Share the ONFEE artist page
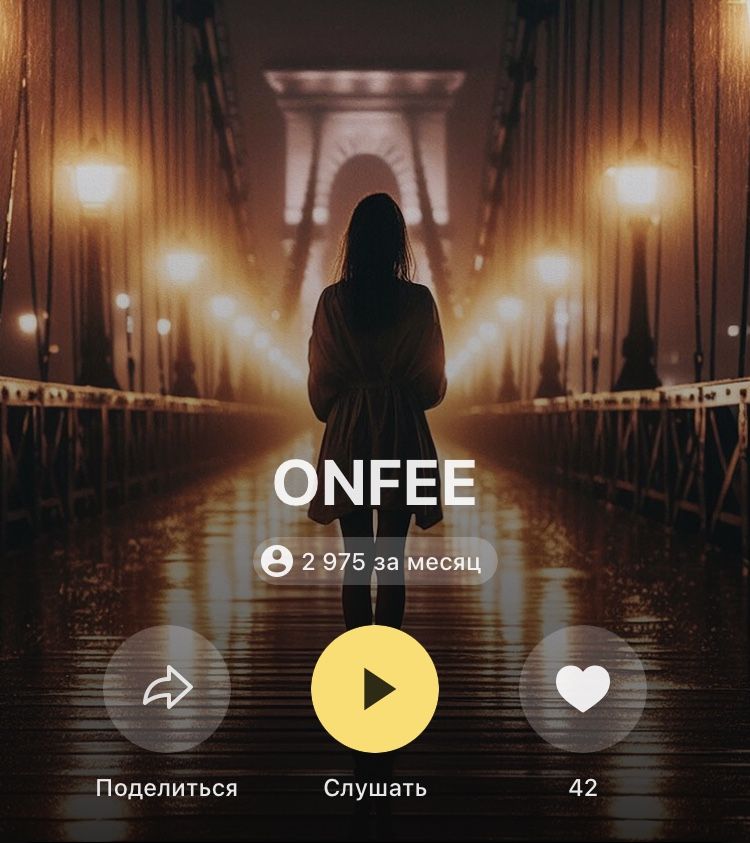This screenshot has height=843, width=750. [x=167, y=689]
